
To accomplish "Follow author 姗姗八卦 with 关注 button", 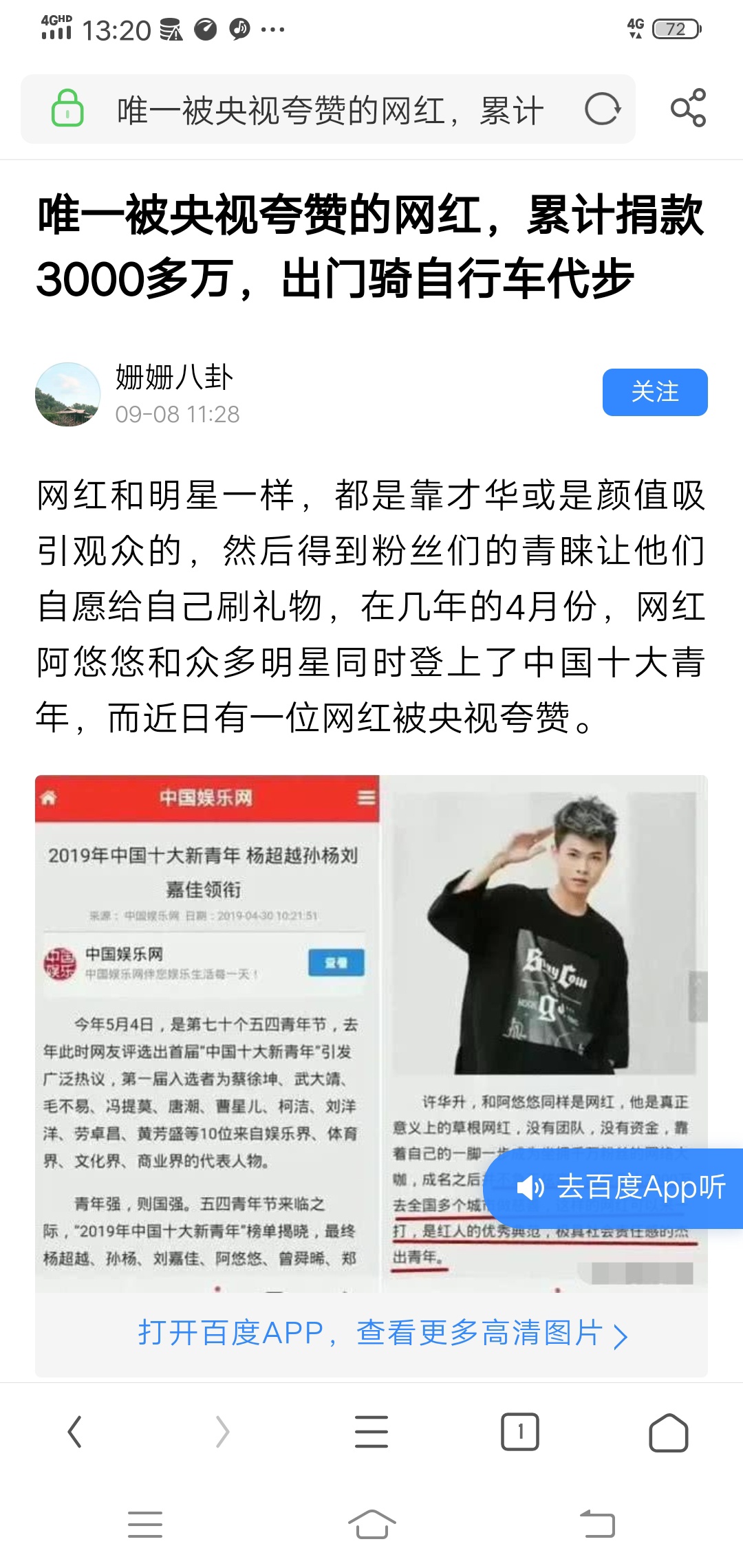I will pyautogui.click(x=654, y=392).
